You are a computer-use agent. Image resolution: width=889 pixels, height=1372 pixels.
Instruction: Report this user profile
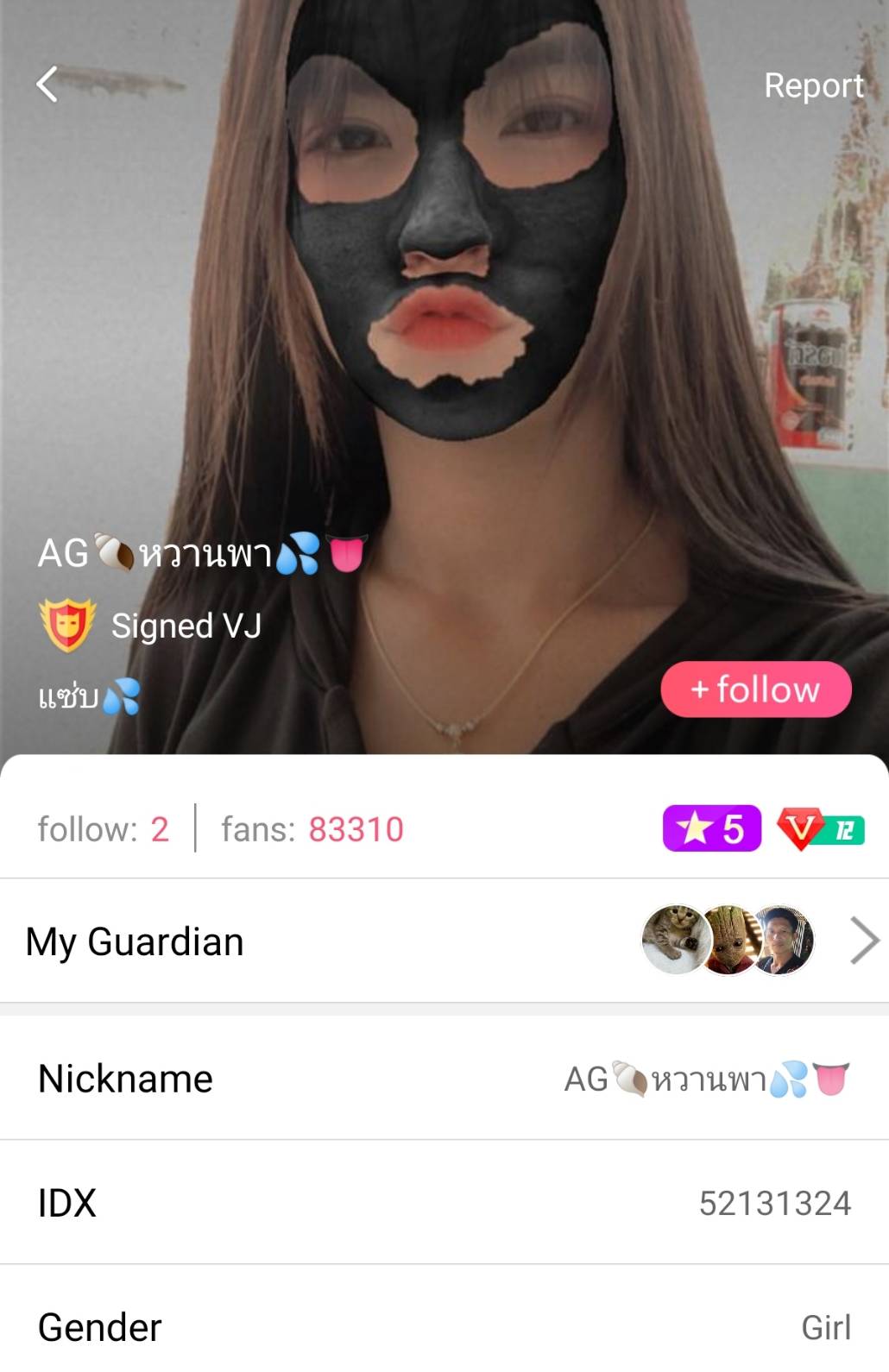[x=813, y=85]
